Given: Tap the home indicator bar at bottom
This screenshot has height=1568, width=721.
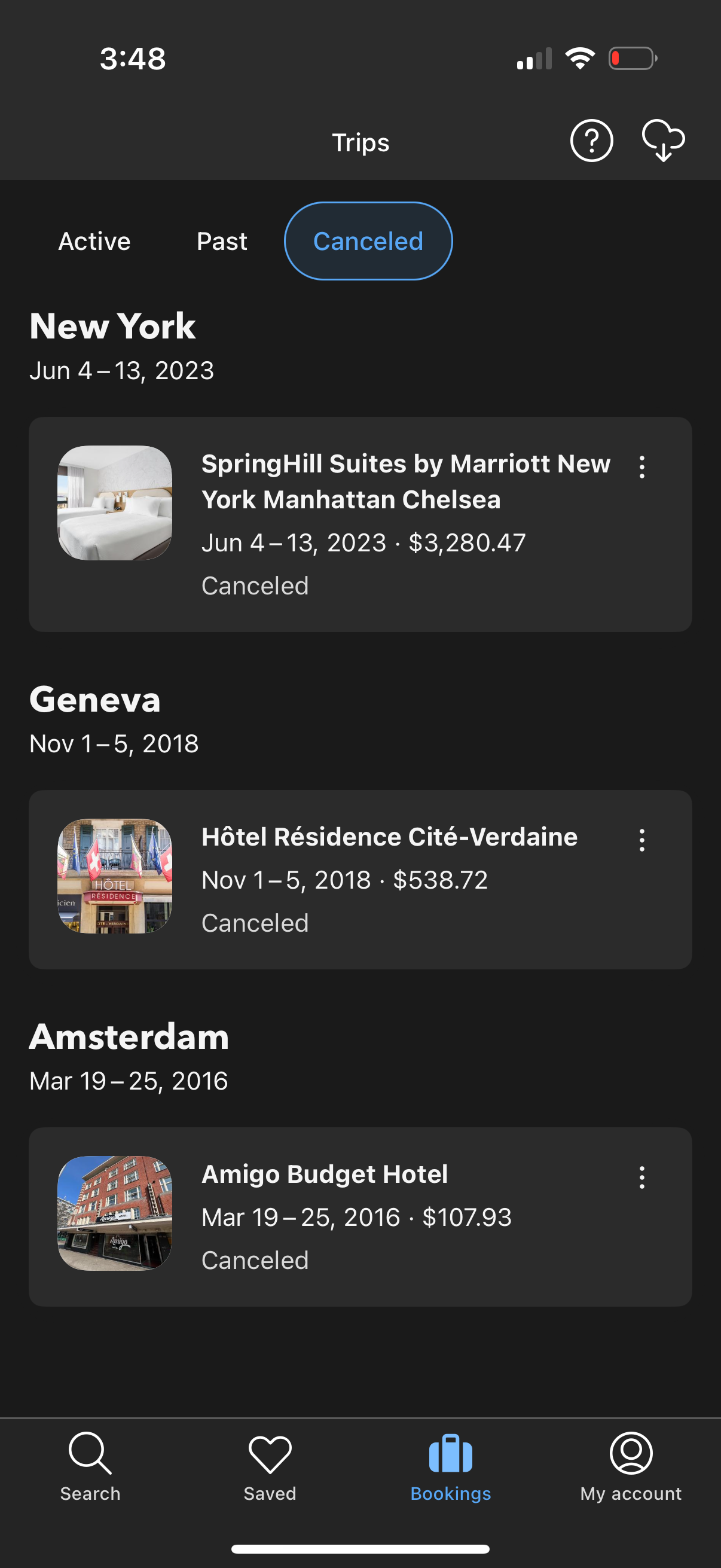Looking at the screenshot, I should (360, 1549).
